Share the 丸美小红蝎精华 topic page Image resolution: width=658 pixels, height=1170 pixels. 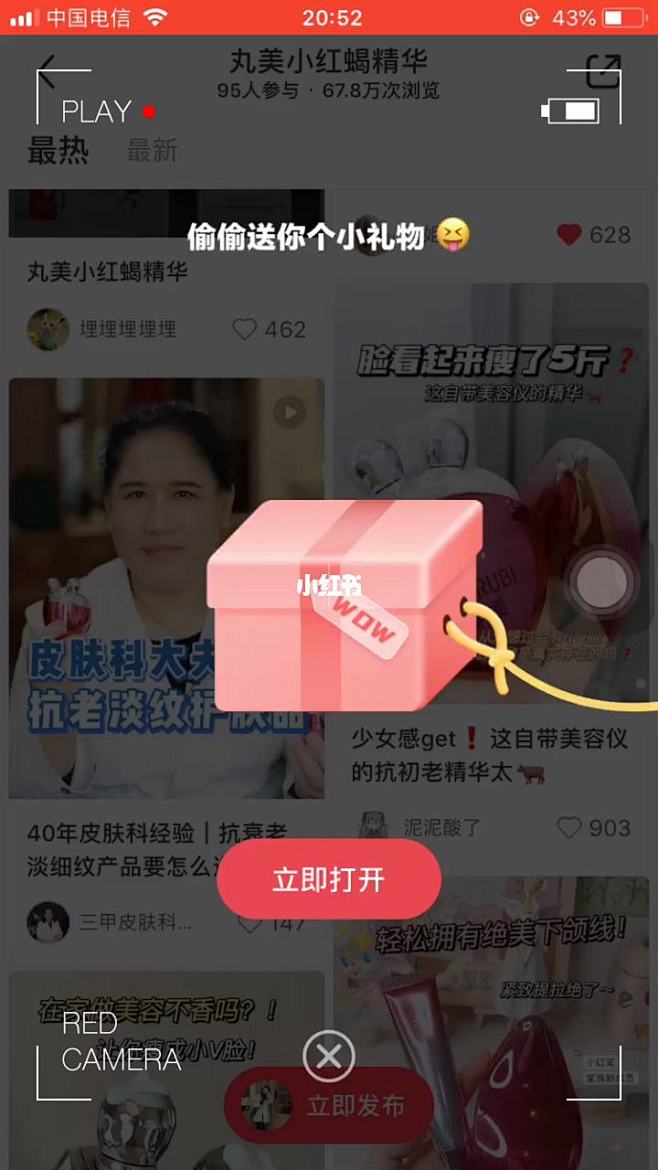point(603,72)
